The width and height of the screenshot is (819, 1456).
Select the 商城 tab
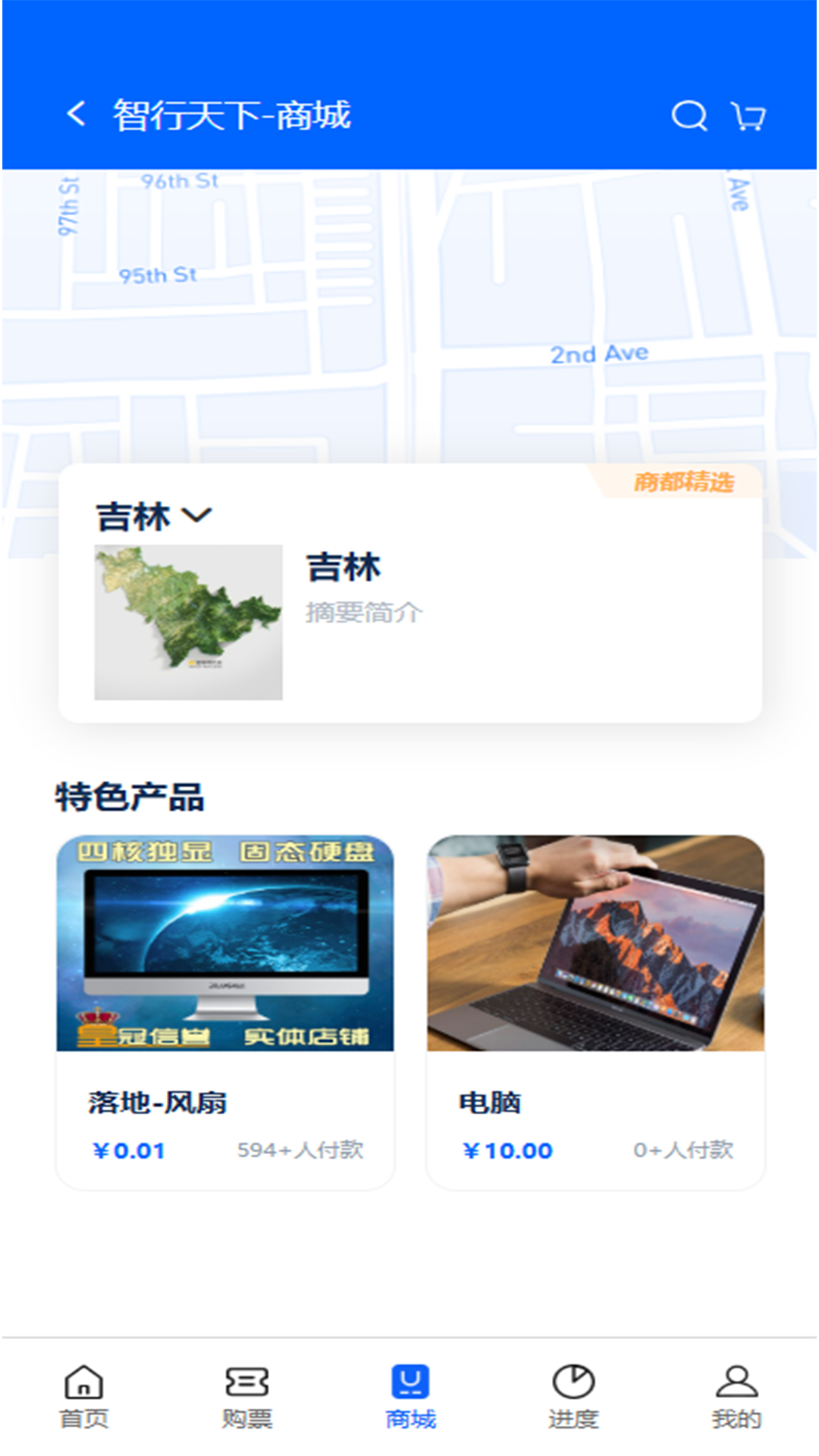pos(410,1396)
